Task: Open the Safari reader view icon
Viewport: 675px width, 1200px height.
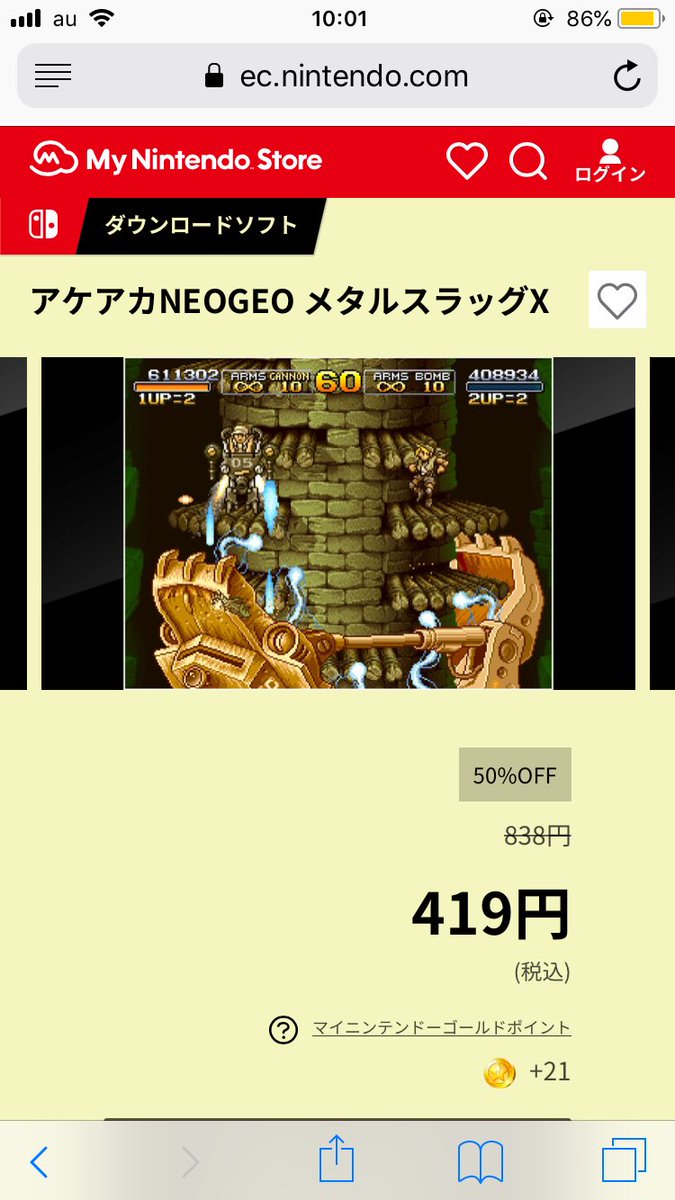Action: click(53, 75)
